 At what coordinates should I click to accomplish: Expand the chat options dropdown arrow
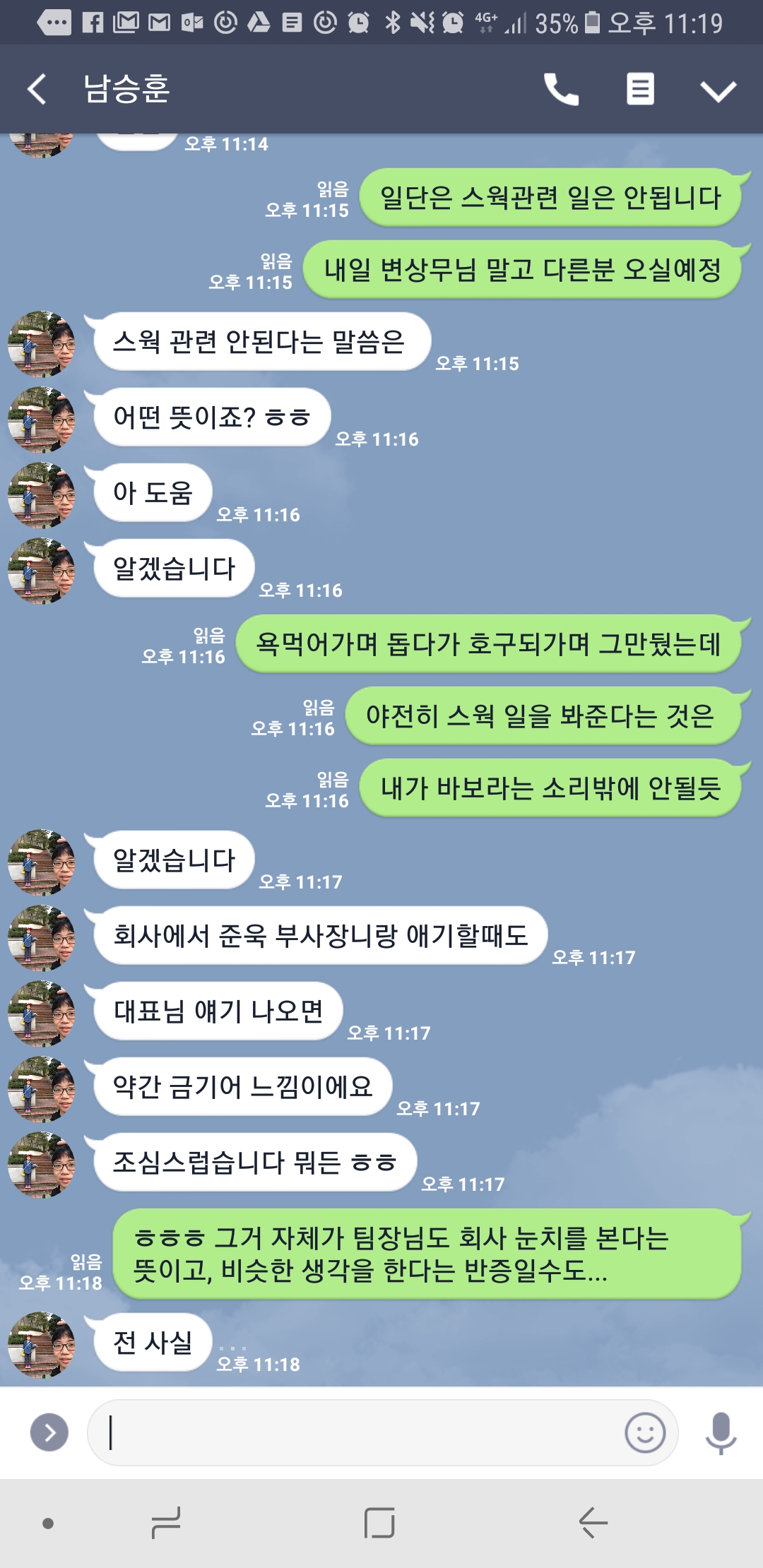718,90
